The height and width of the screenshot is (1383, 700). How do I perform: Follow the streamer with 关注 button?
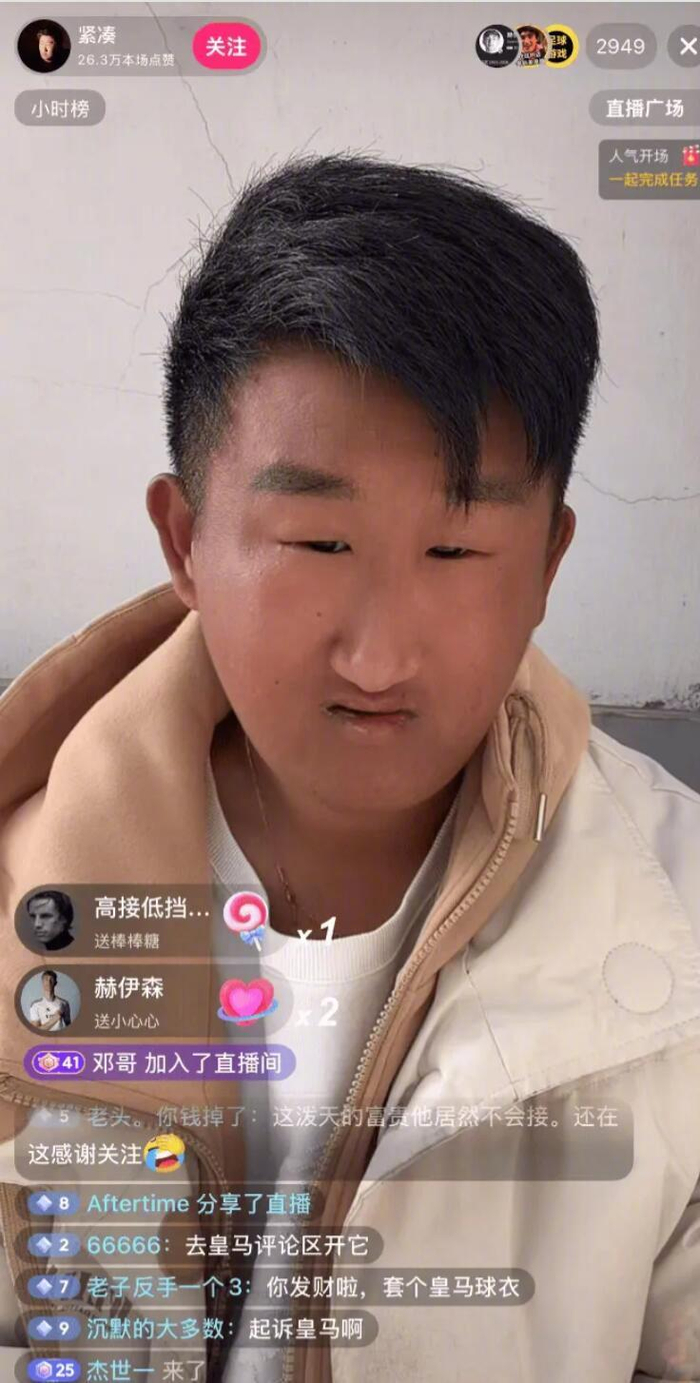coord(226,46)
